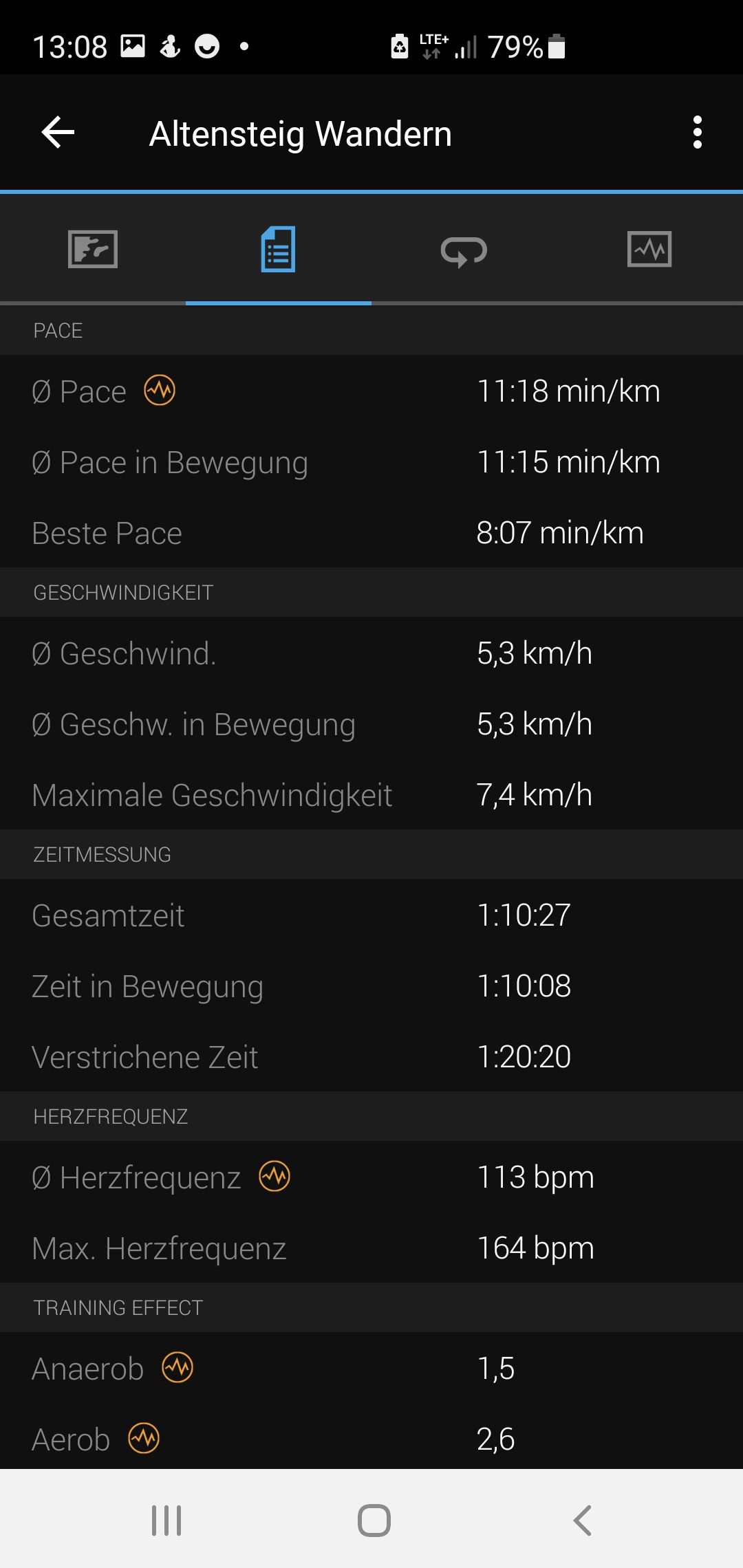Select the stats details tab
Image resolution: width=743 pixels, height=1568 pixels.
click(x=279, y=249)
